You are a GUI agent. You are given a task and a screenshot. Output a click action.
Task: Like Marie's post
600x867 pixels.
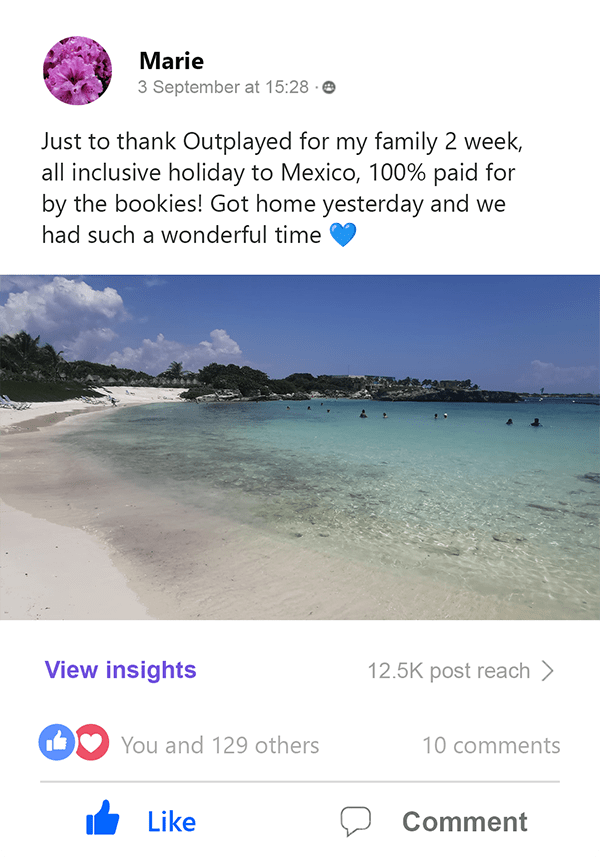(141, 821)
